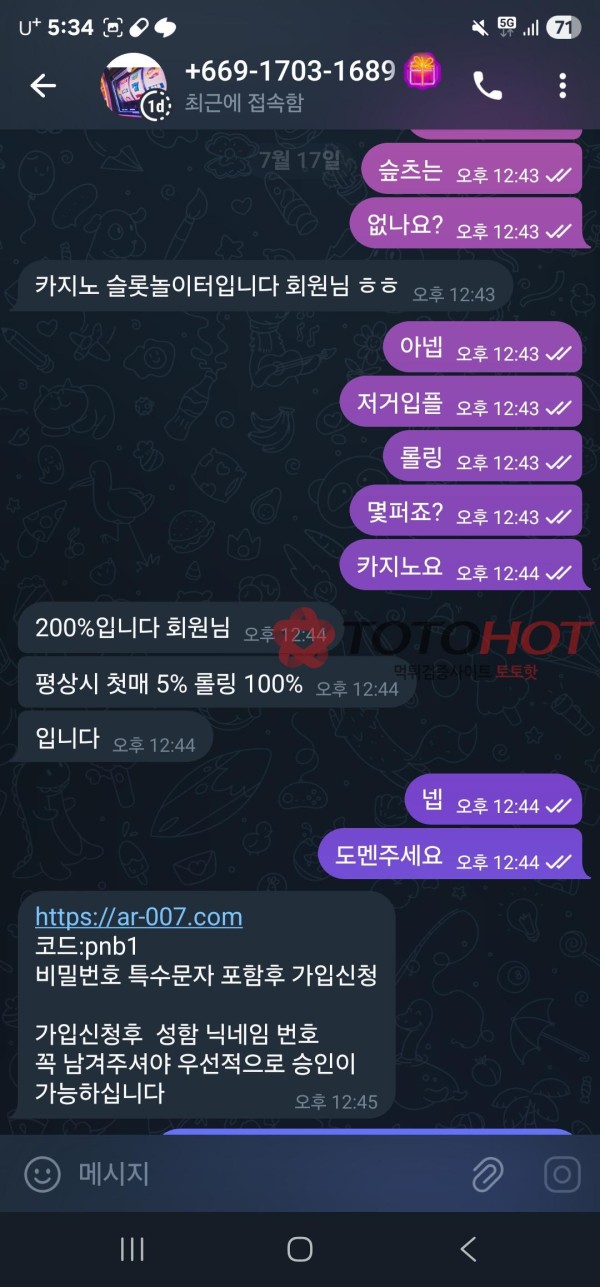The width and height of the screenshot is (600, 1287).
Task: Open the system recent apps view
Action: click(132, 1248)
